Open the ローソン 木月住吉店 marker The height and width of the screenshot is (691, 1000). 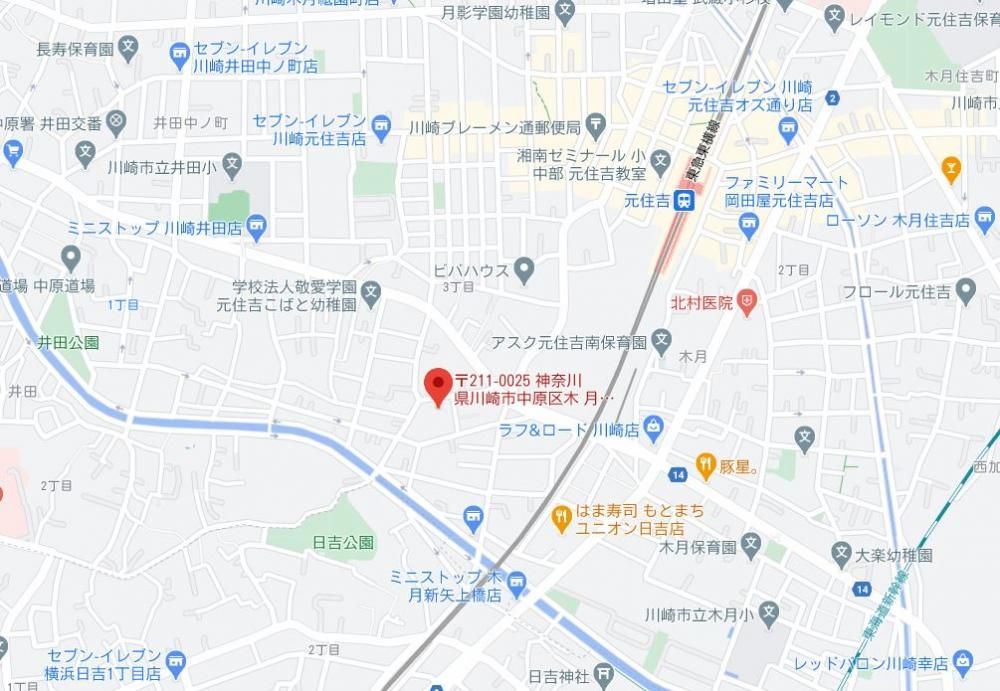984,219
